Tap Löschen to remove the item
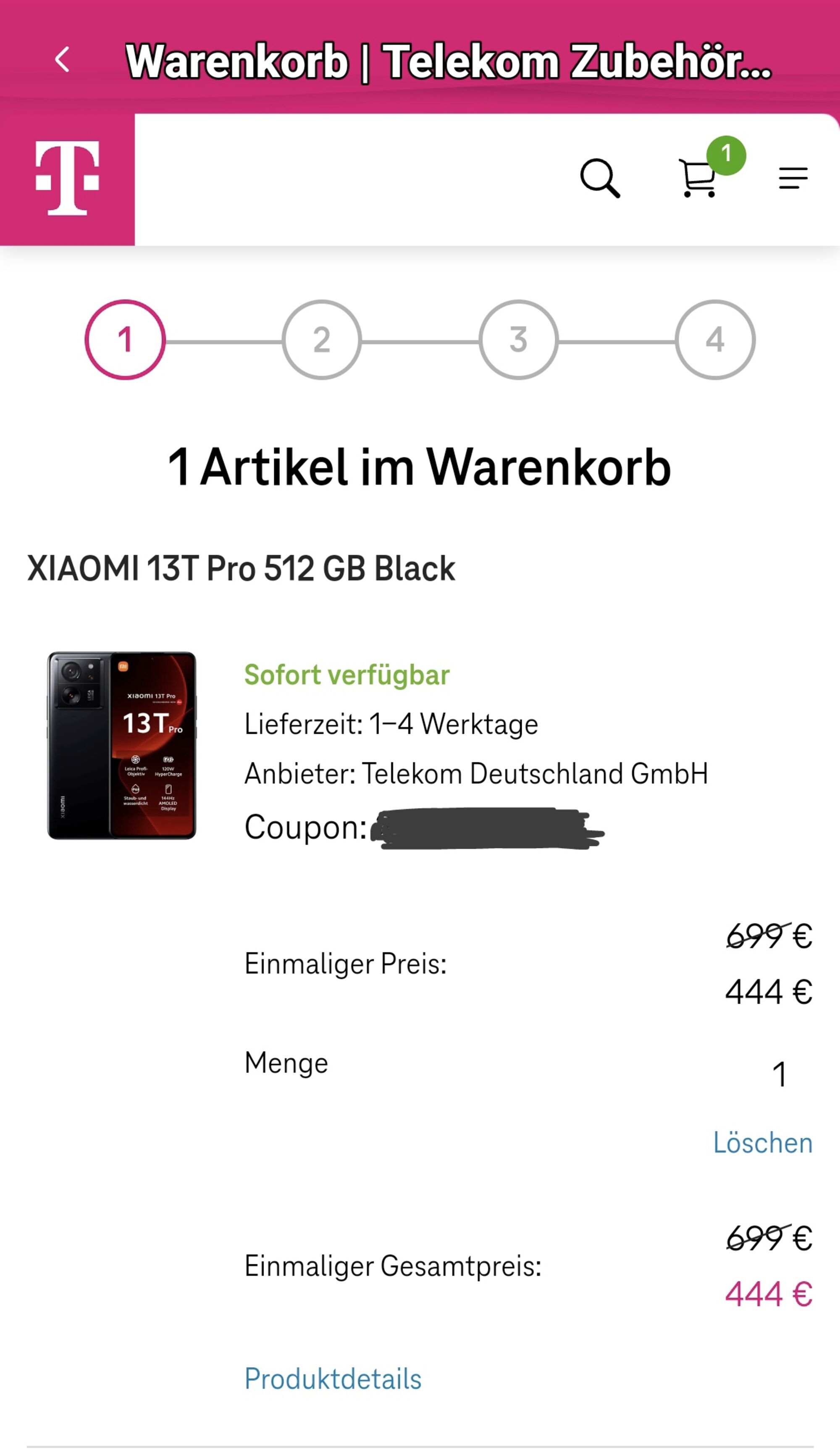Screen dimensions: 840x1450 [x=763, y=1142]
